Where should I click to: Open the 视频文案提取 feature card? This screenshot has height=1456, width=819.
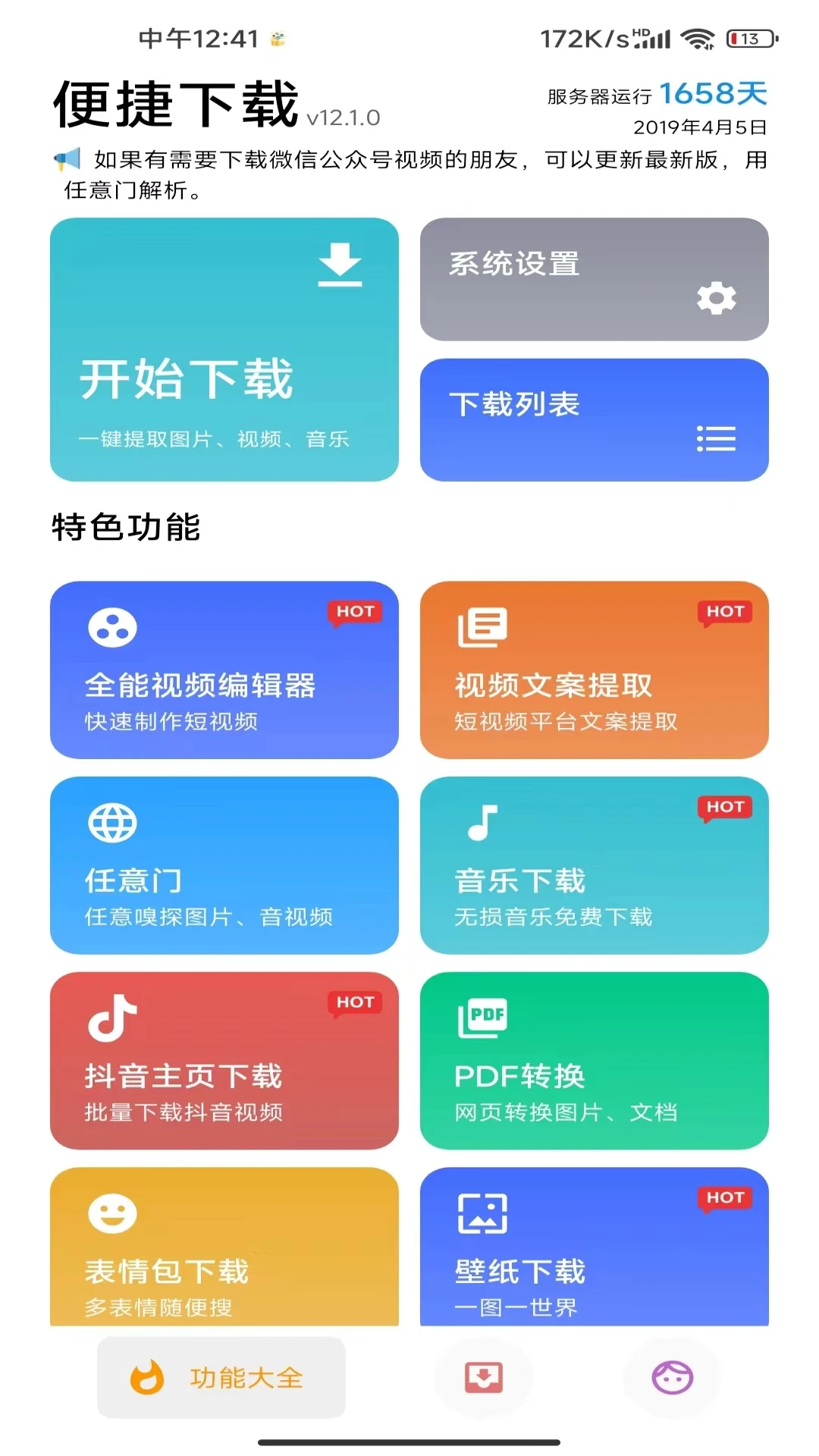595,670
